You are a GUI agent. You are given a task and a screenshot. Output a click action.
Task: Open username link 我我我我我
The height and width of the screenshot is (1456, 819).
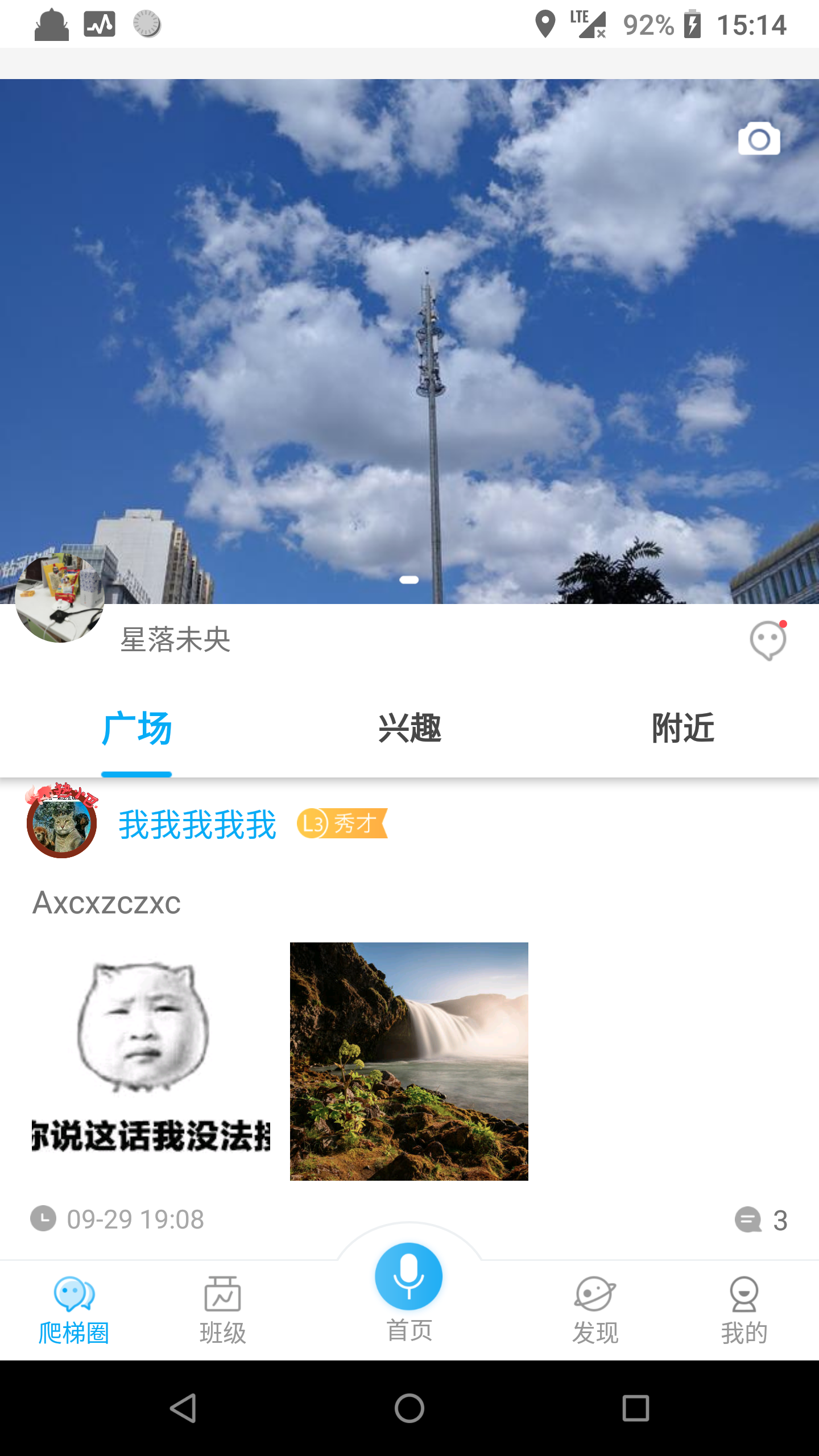(197, 825)
